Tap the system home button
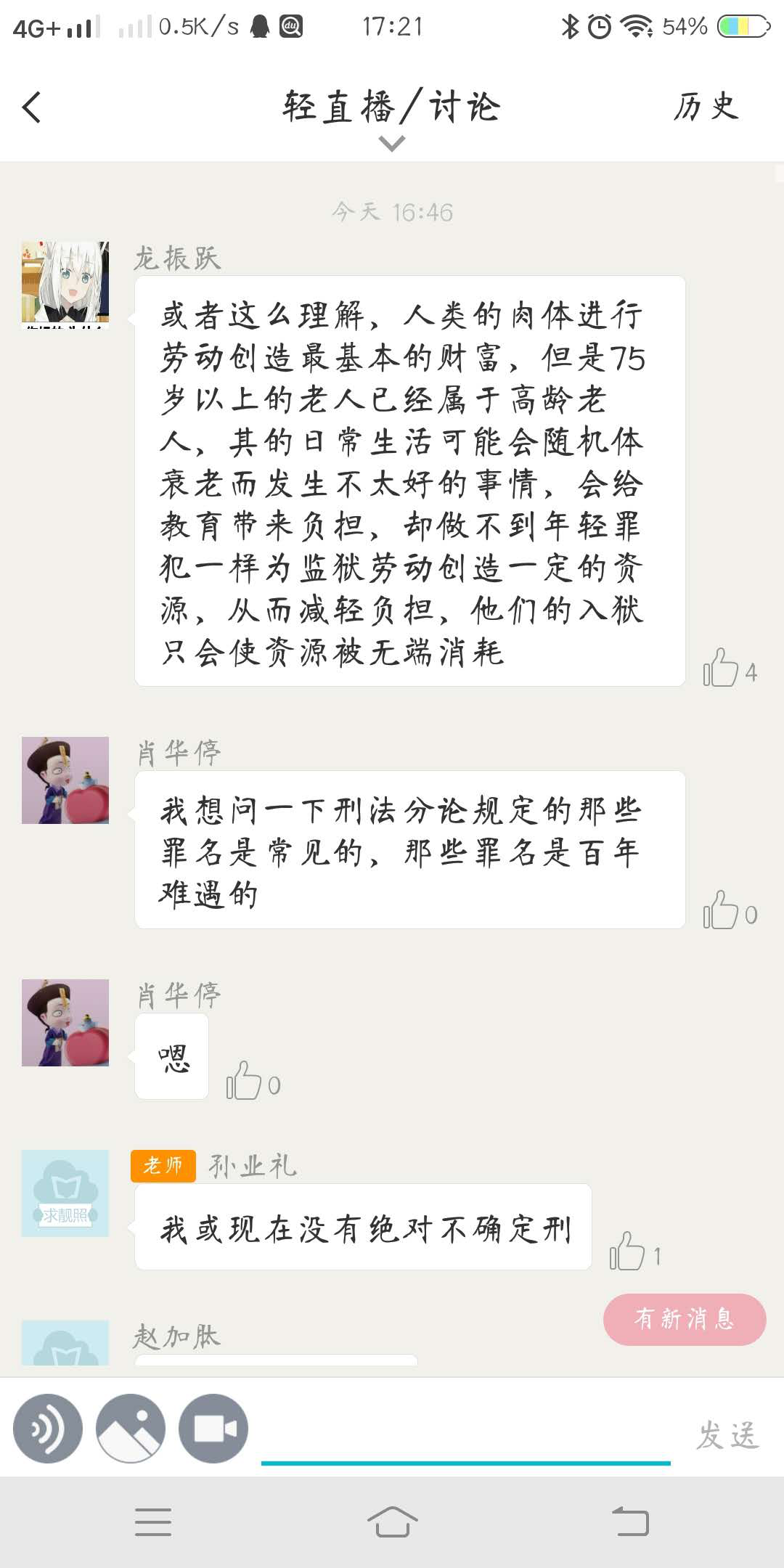The height and width of the screenshot is (1568, 784). click(392, 1521)
